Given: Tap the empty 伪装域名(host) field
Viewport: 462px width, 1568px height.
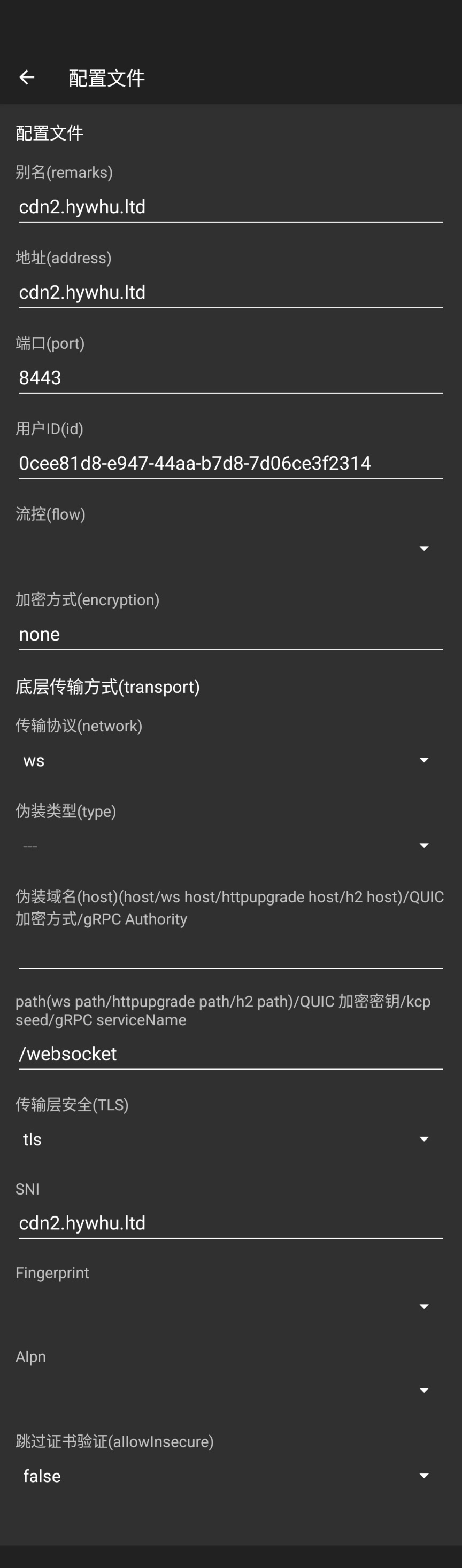Looking at the screenshot, I should (x=230, y=952).
